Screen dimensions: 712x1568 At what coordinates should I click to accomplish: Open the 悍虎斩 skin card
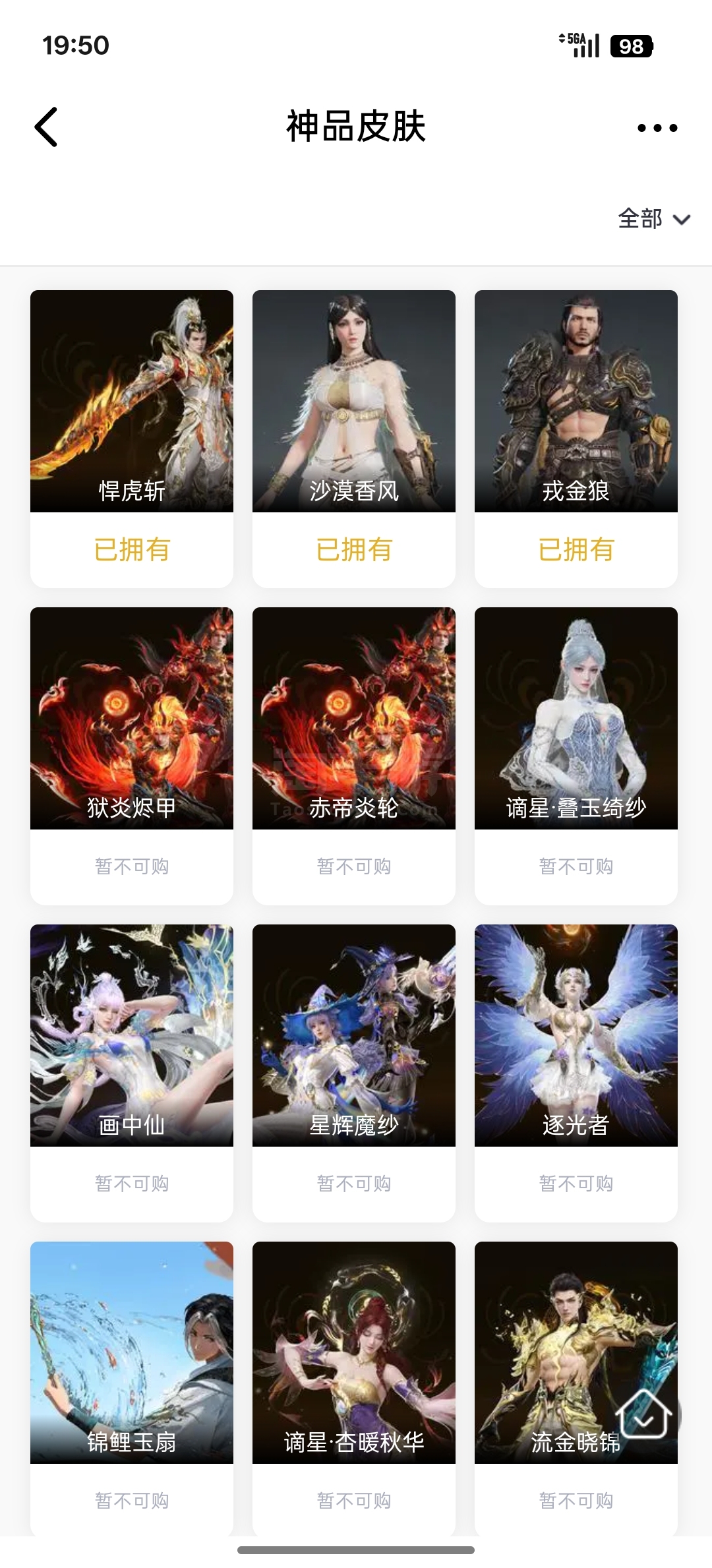[x=132, y=401]
